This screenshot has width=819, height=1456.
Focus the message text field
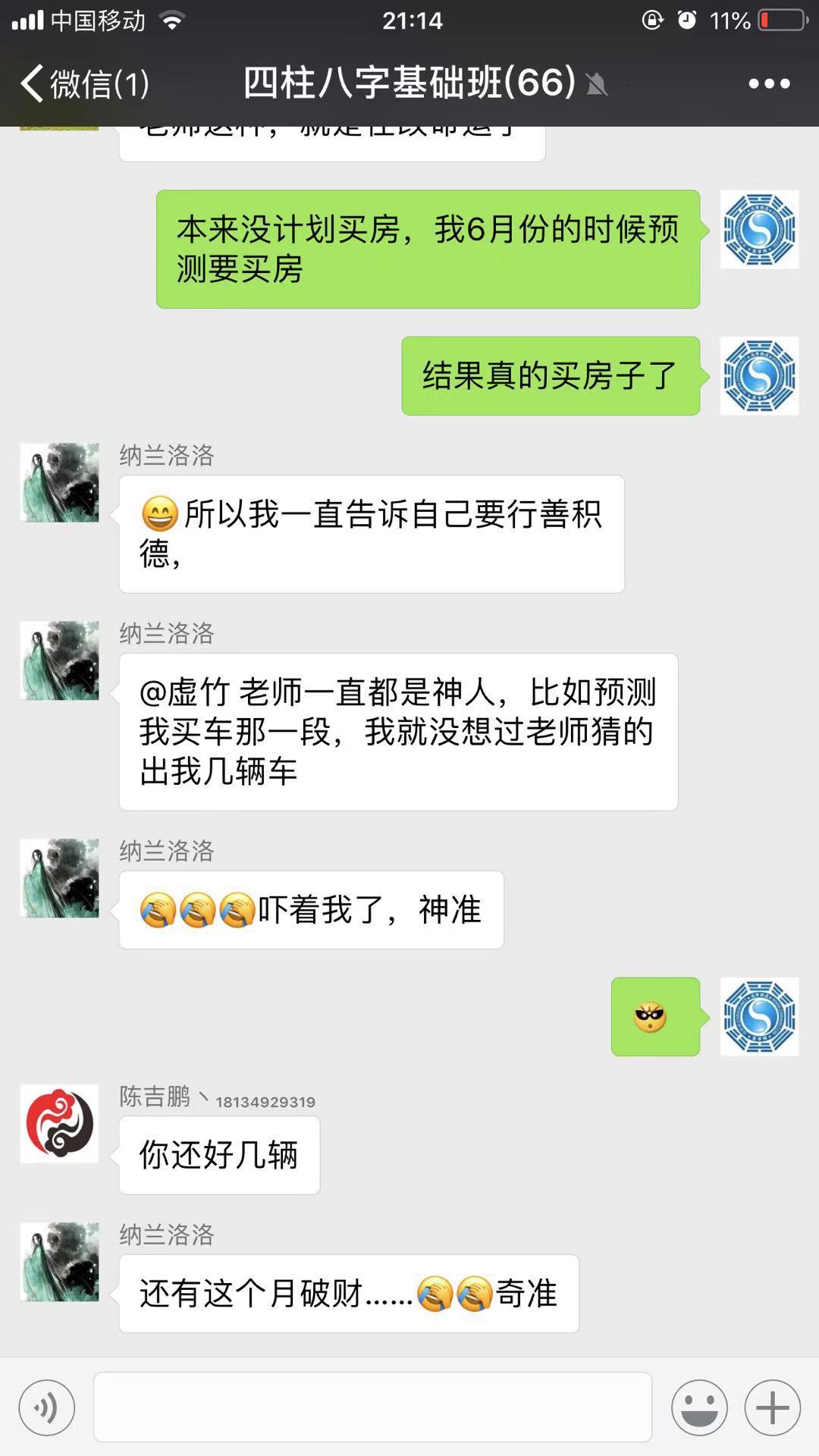click(x=372, y=1407)
